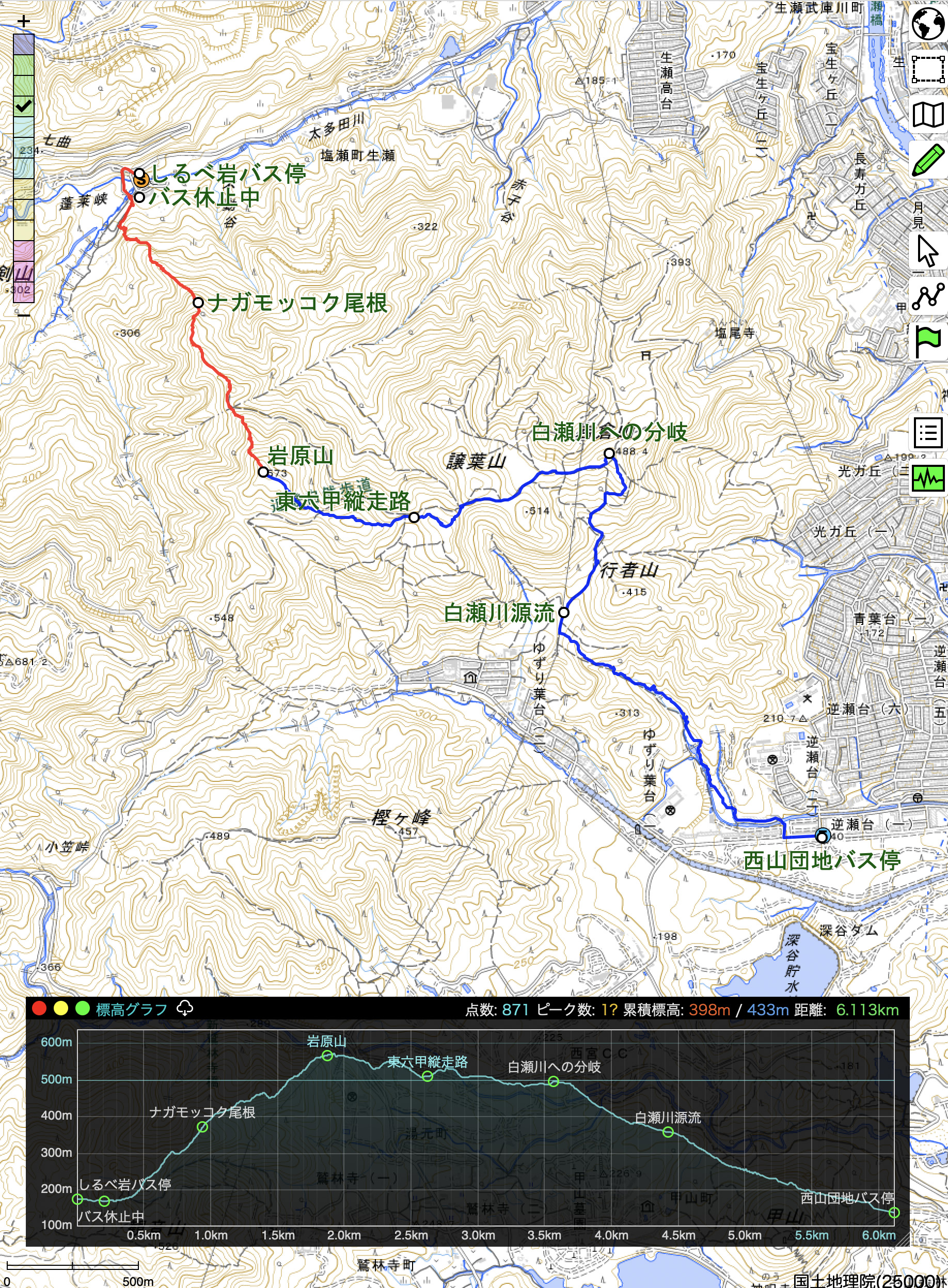
Task: Open the folded map icon
Action: point(927,115)
